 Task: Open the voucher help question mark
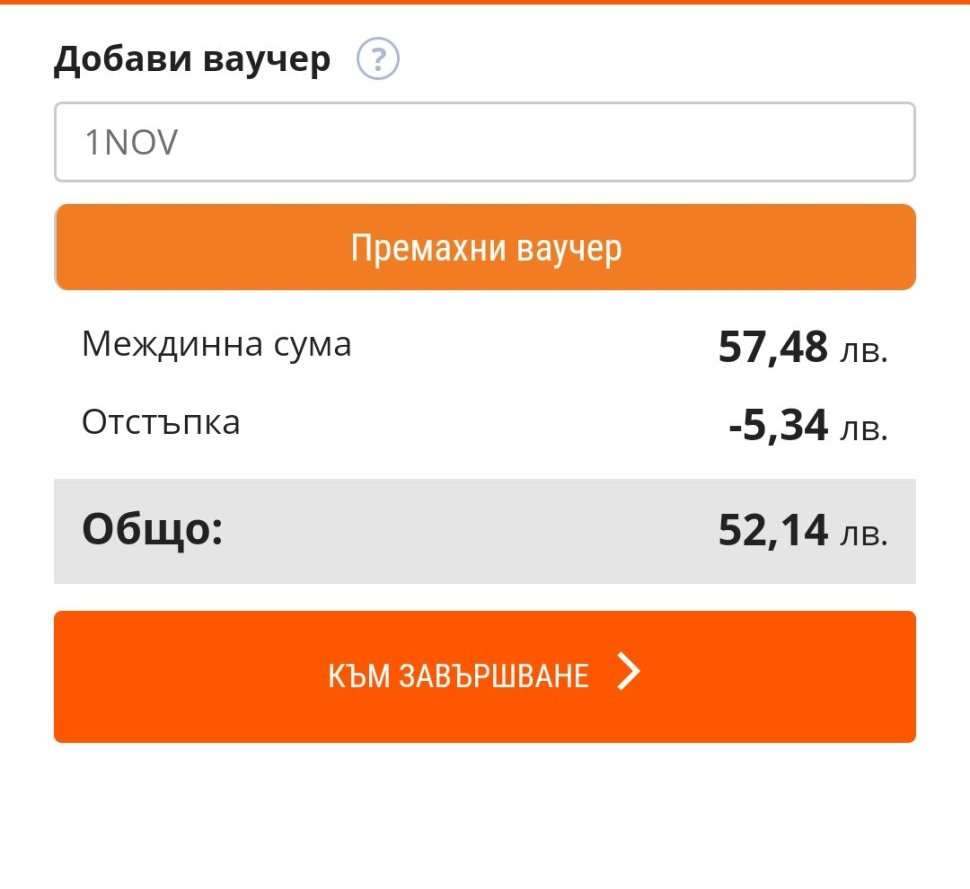point(378,60)
